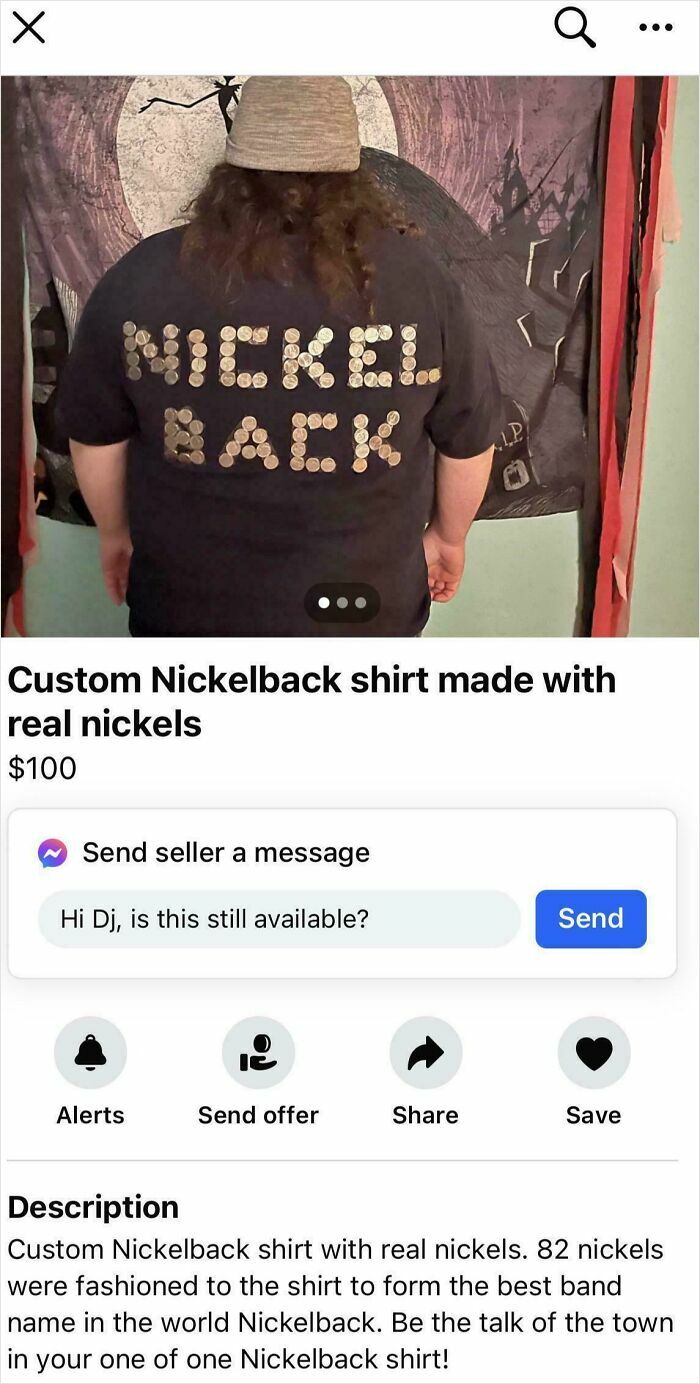Share this Nickelback shirt listing
This screenshot has height=1384, width=700.
(x=425, y=1053)
